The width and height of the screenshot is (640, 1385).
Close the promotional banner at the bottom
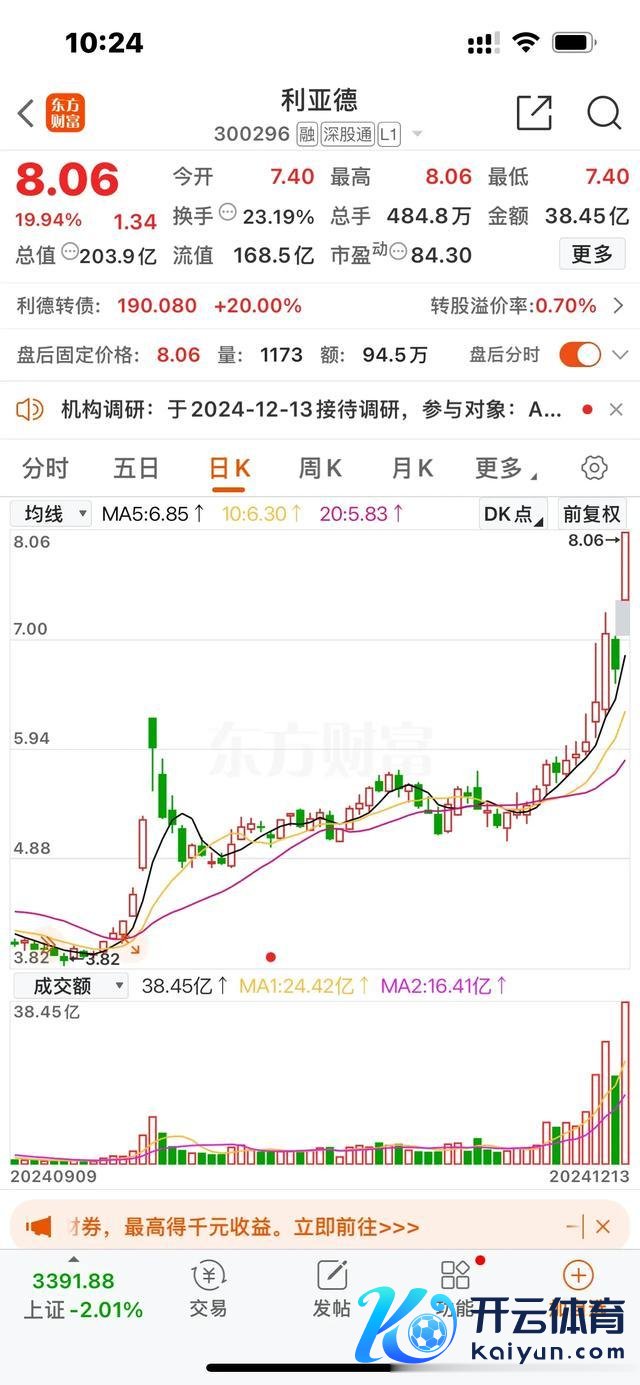tap(603, 1226)
